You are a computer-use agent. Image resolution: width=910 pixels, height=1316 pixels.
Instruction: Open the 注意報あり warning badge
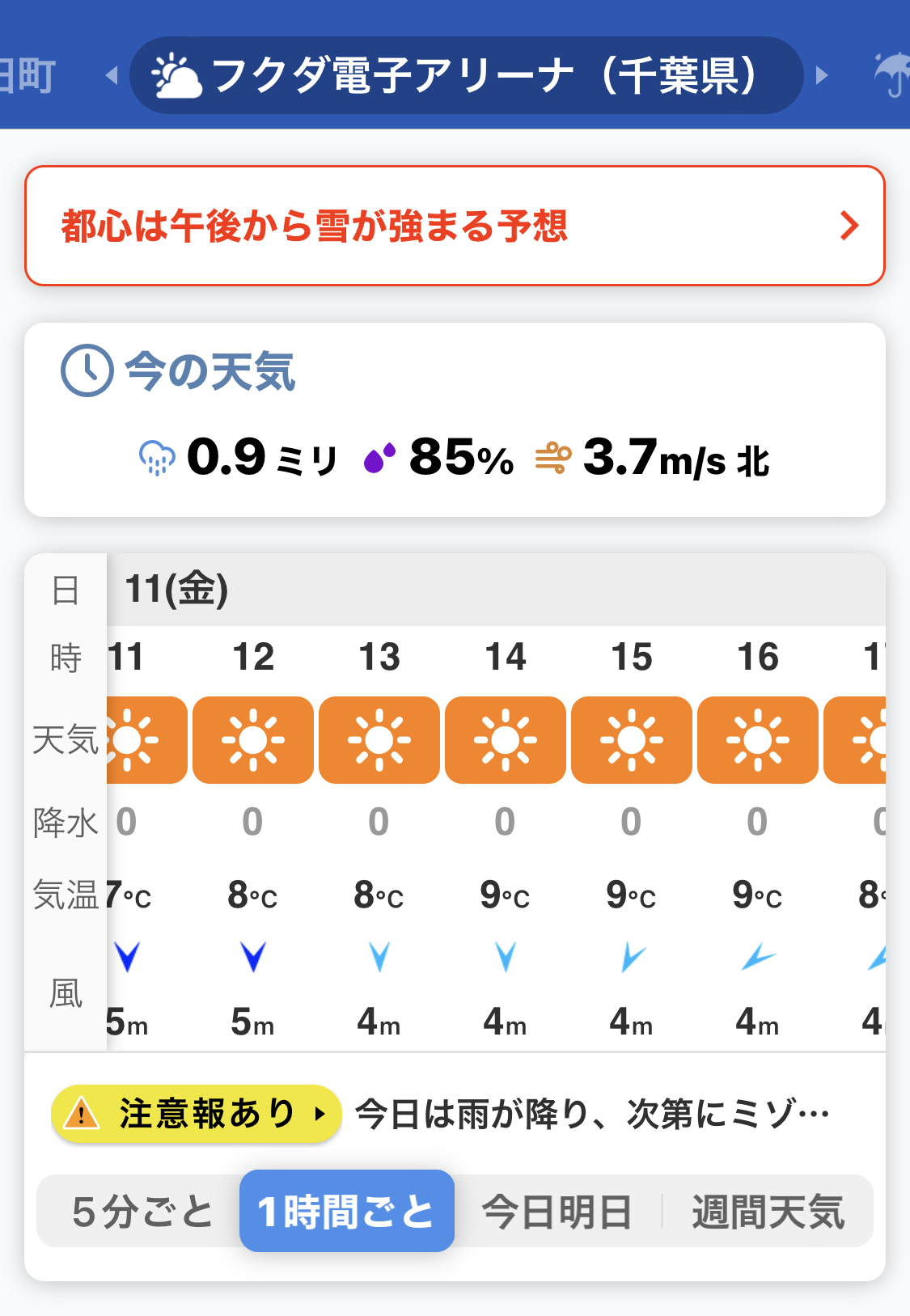pyautogui.click(x=196, y=1114)
